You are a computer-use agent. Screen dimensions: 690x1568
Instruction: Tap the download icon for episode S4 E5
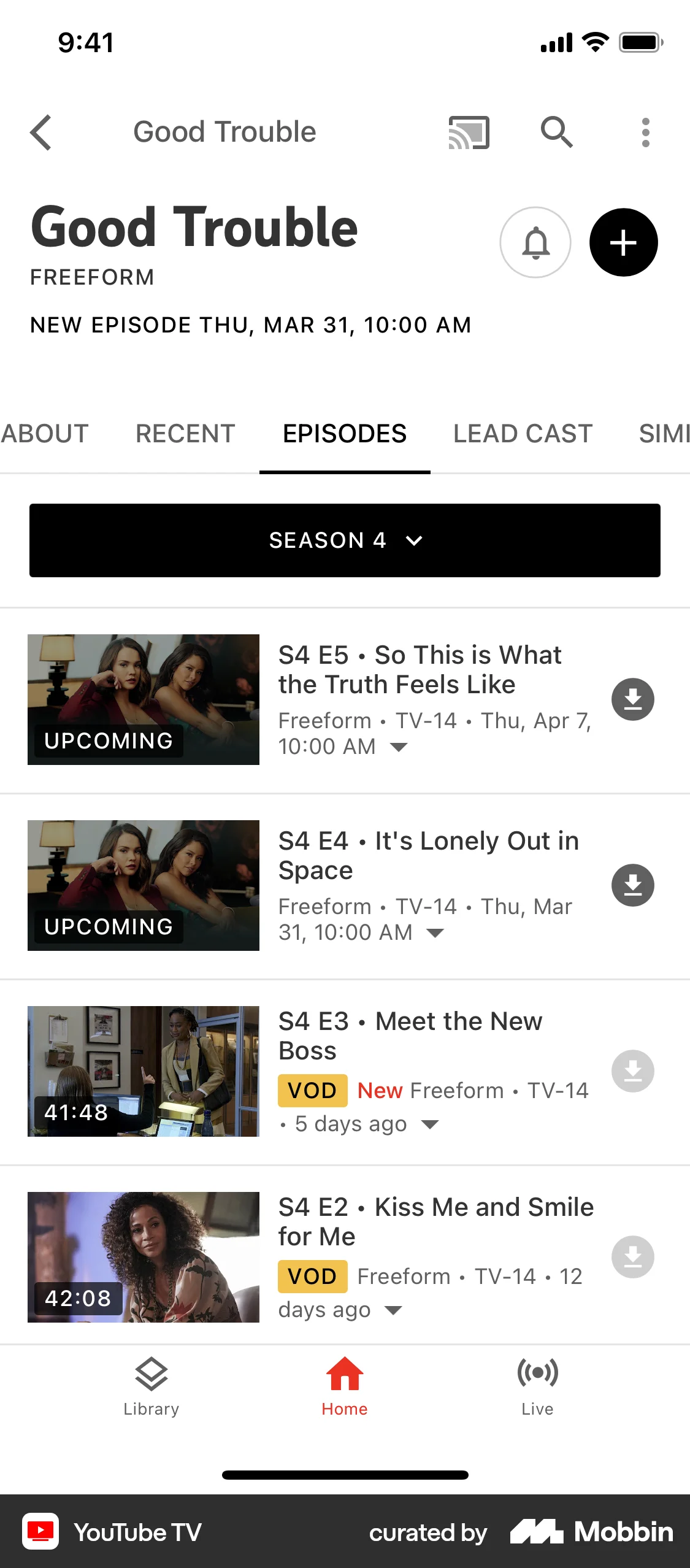[x=632, y=699]
